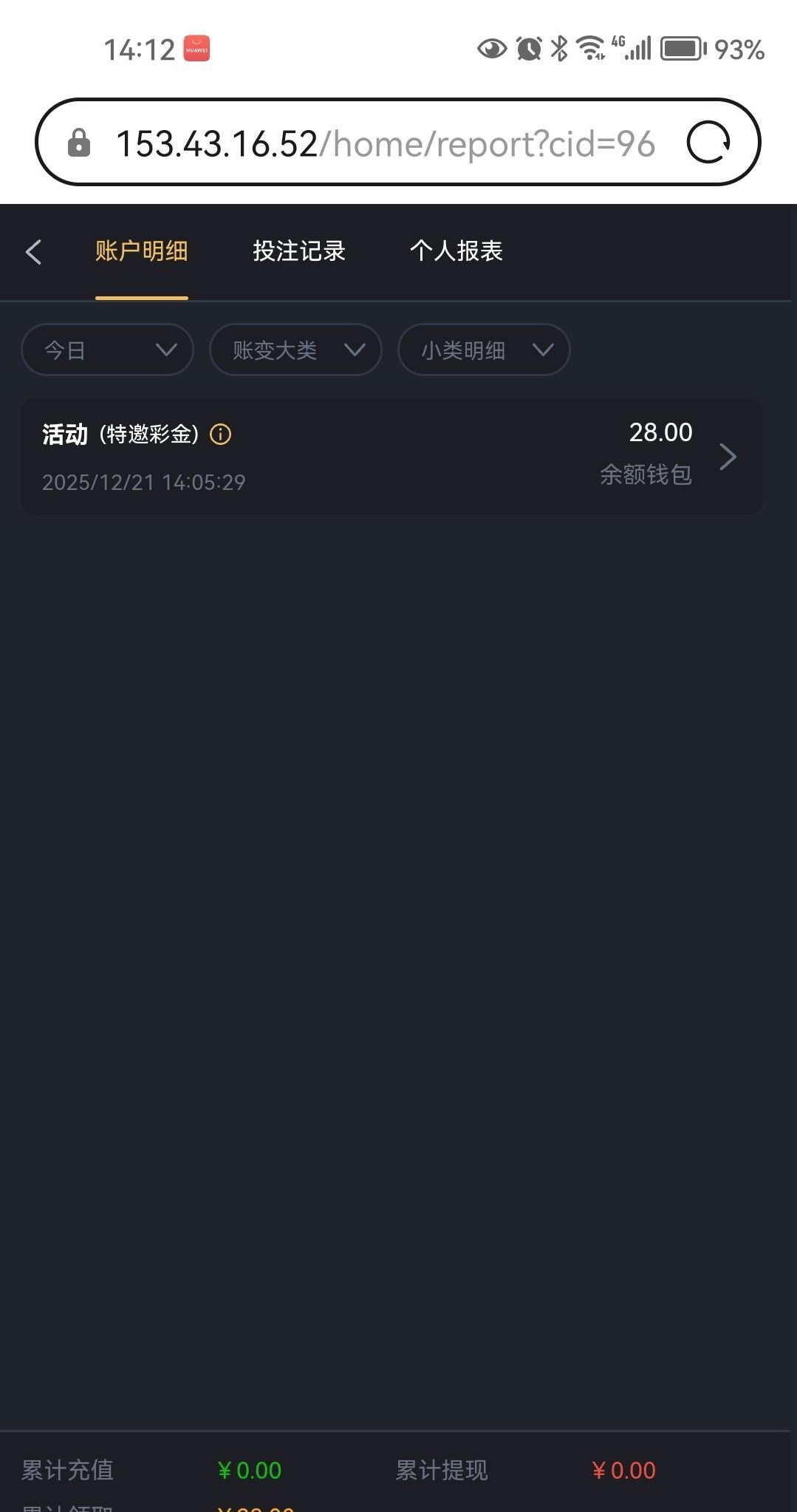Open the 账变大类 filter dropdown

(x=295, y=350)
